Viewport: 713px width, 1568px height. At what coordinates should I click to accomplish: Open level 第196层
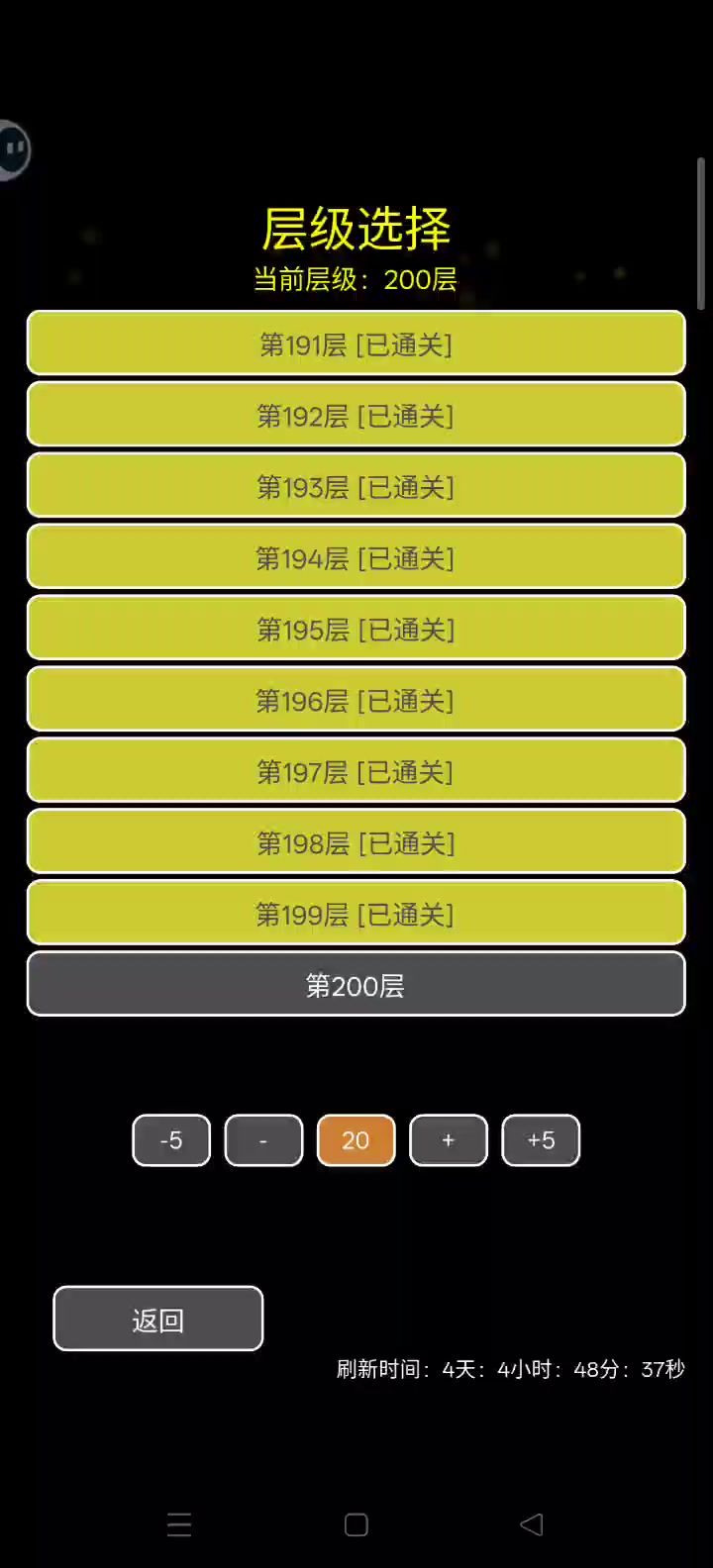356,700
